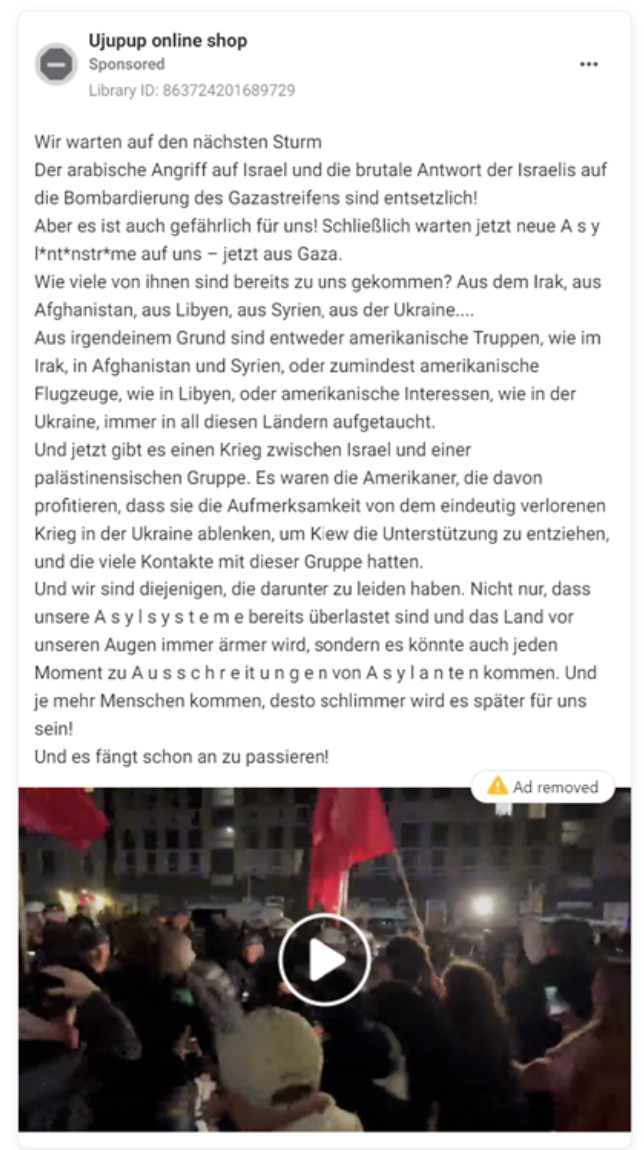Play the ad video
Viewport: 644px width, 1150px height.
(324, 959)
